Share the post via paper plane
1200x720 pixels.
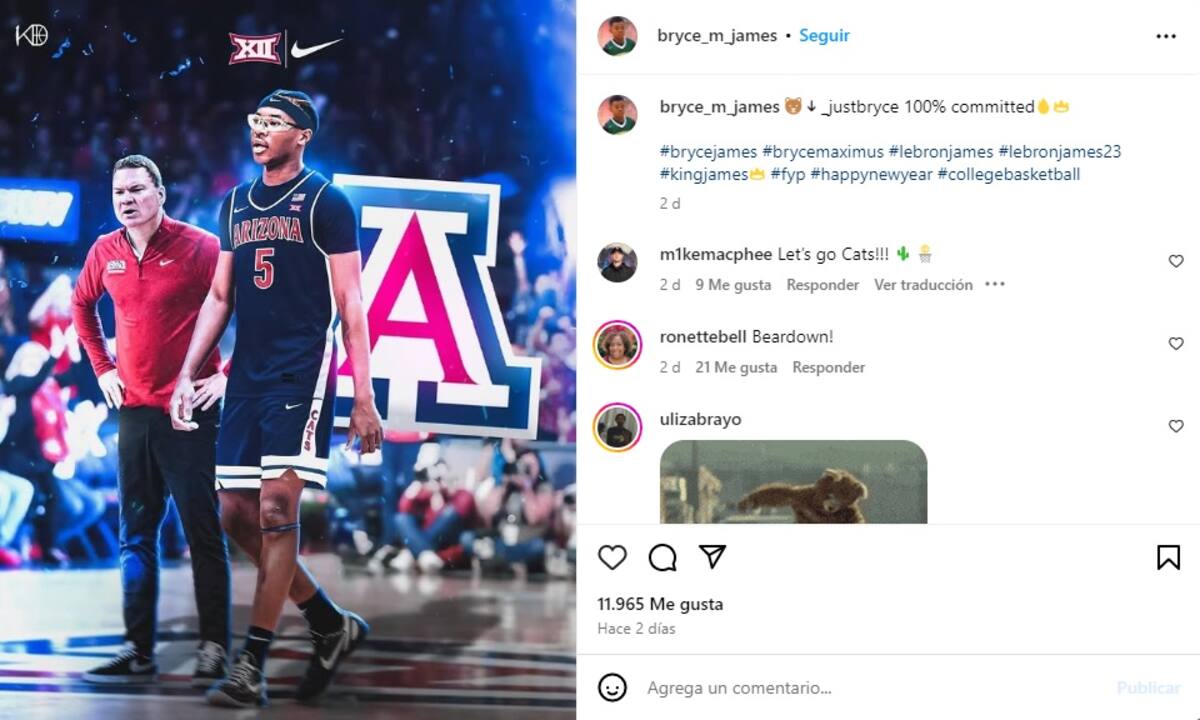(x=712, y=557)
